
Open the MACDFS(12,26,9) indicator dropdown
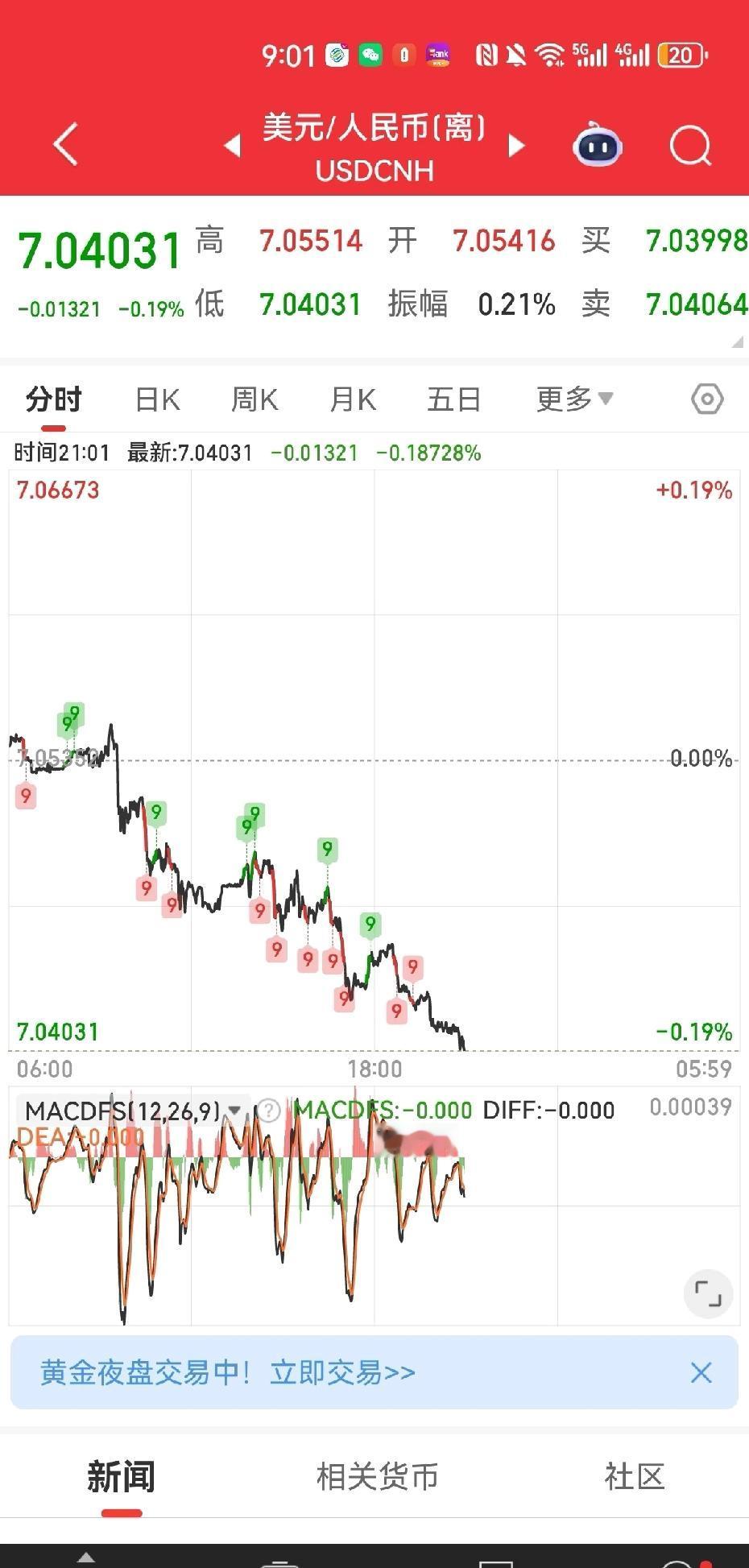click(234, 1109)
